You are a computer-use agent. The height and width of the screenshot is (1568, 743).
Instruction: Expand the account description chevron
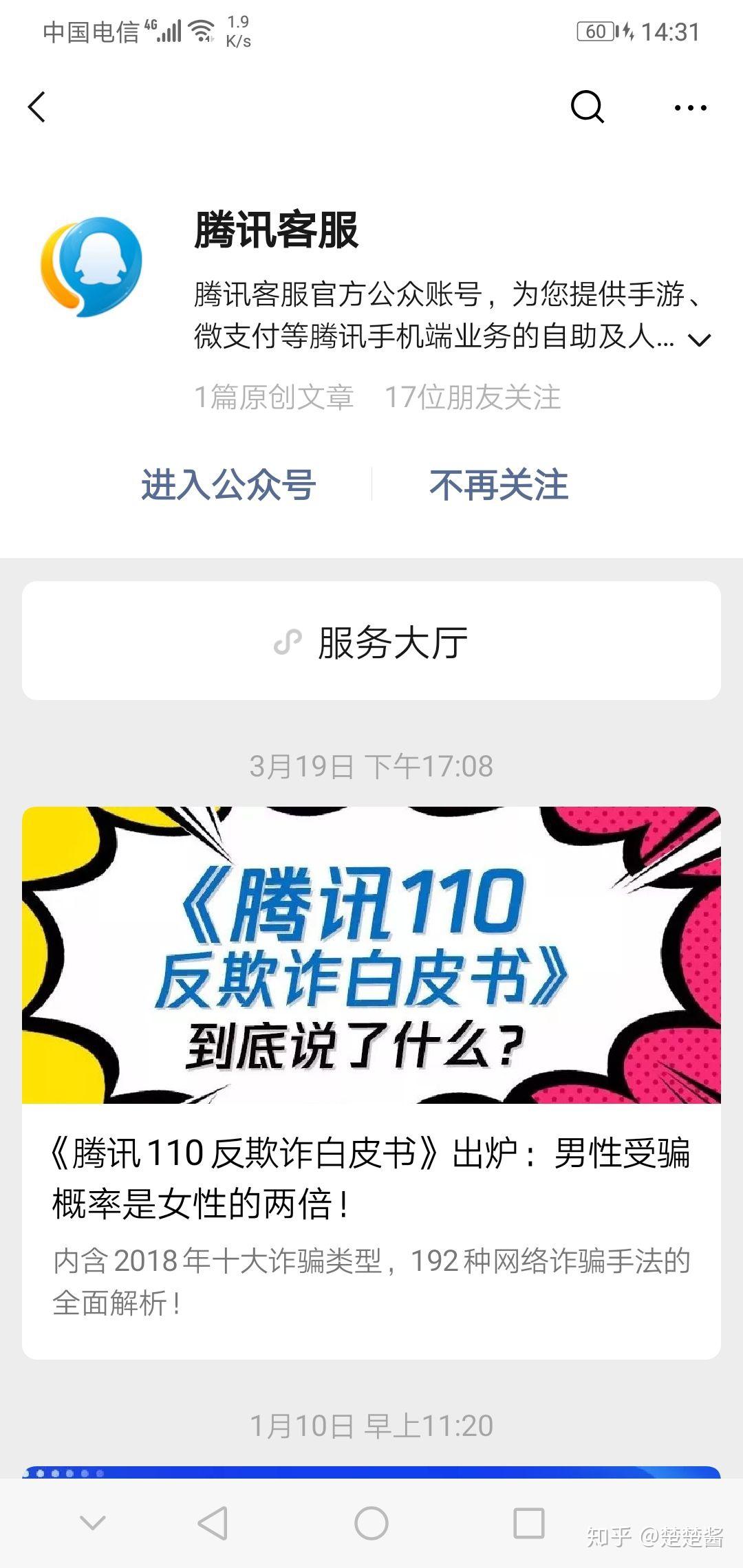[700, 340]
